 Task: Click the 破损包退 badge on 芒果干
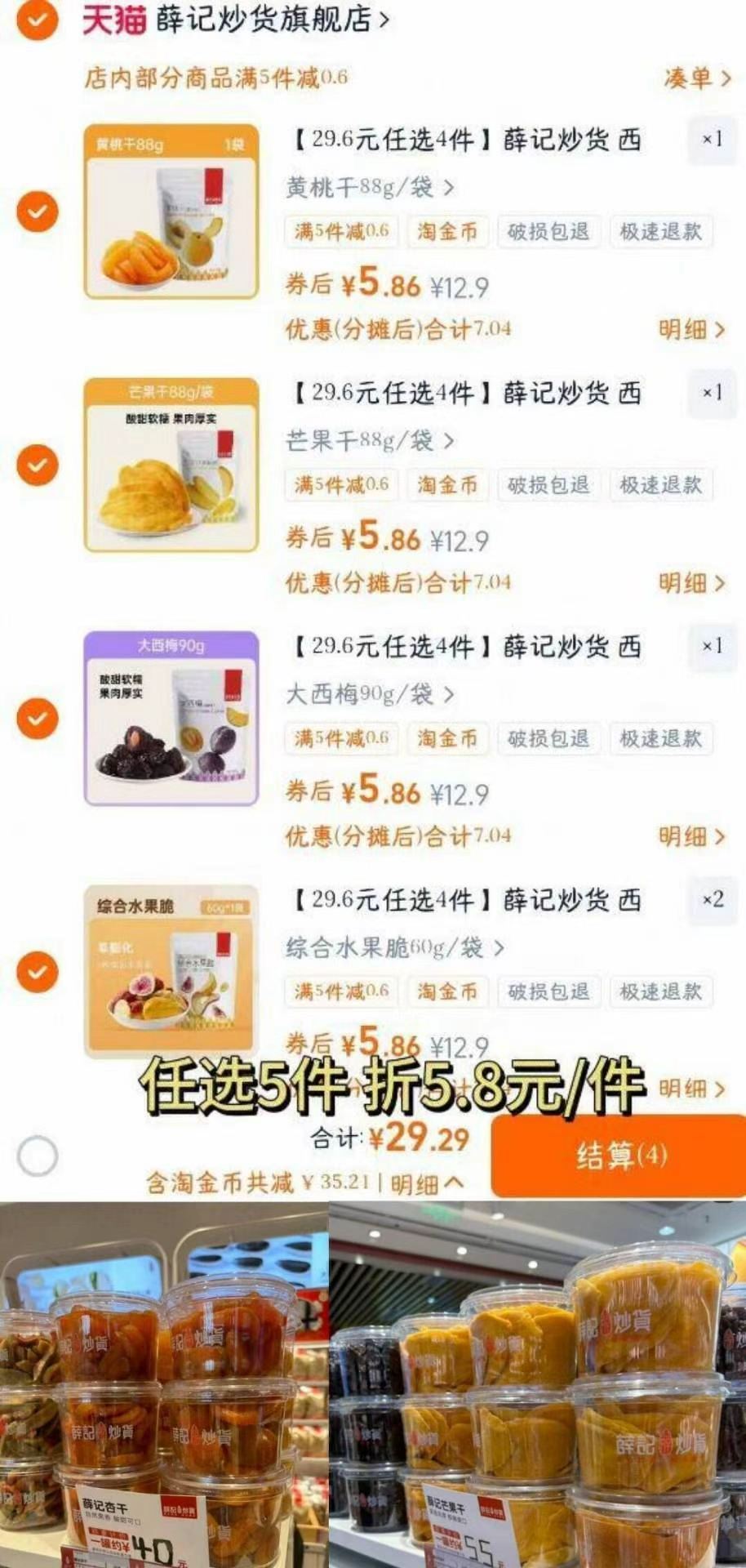pyautogui.click(x=548, y=485)
